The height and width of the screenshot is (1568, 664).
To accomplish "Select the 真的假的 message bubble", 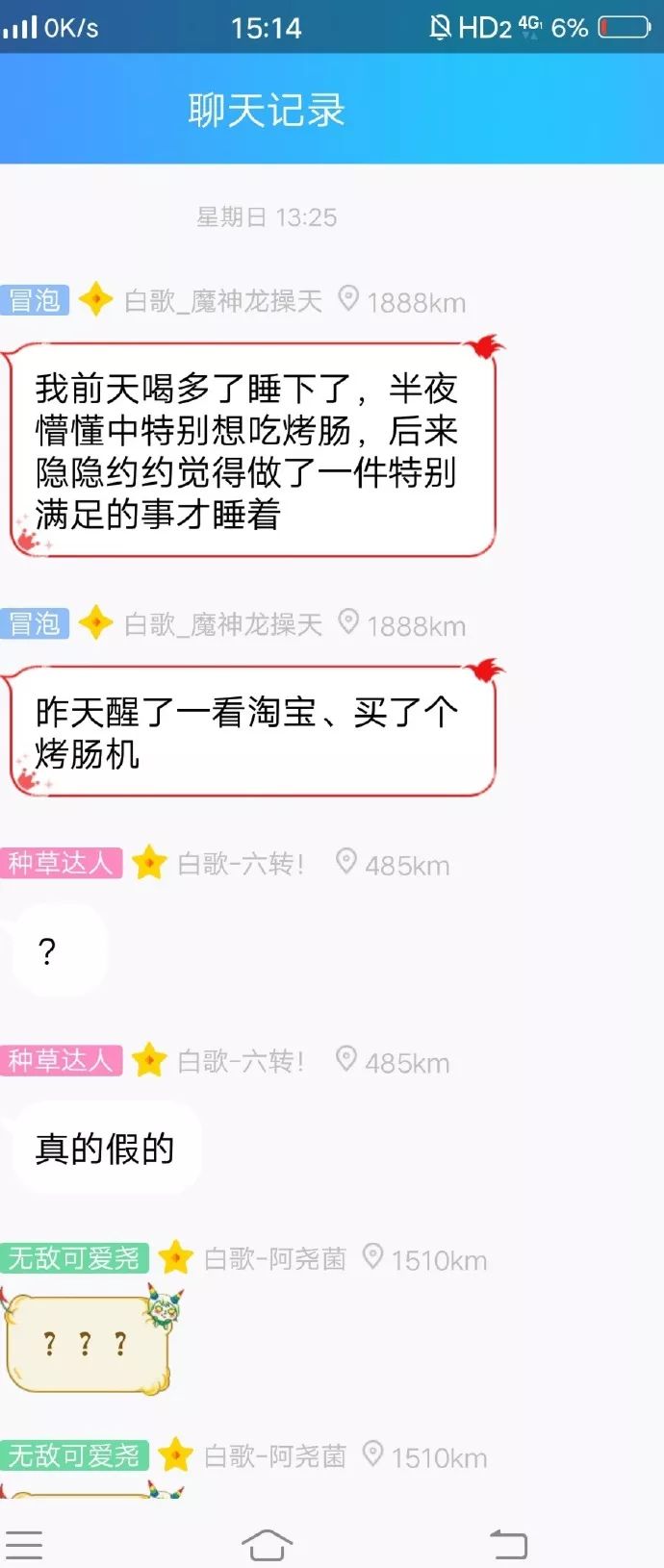I will (x=105, y=1149).
